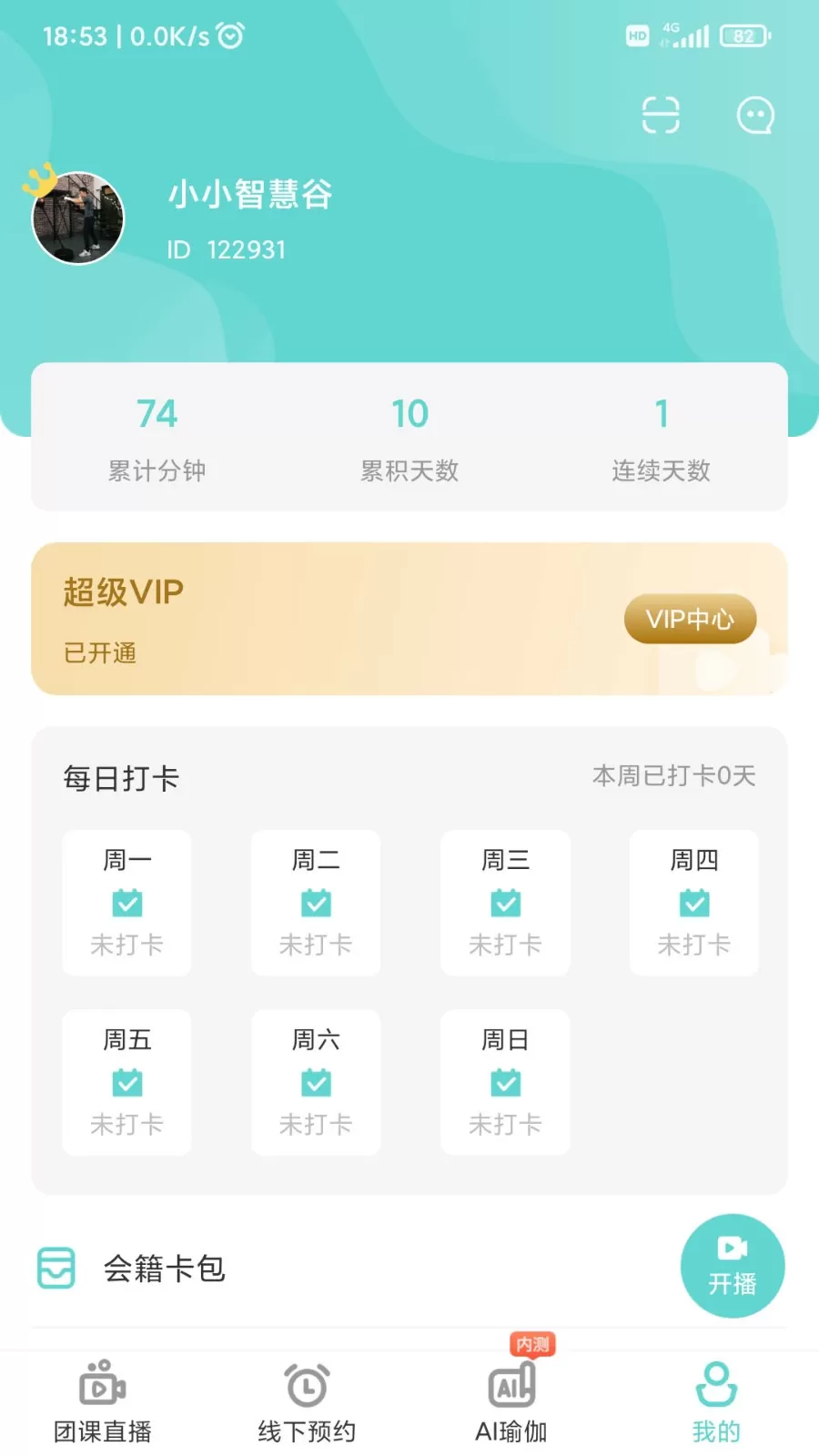Select the 我的 tab
The height and width of the screenshot is (1456, 819).
point(716,1401)
